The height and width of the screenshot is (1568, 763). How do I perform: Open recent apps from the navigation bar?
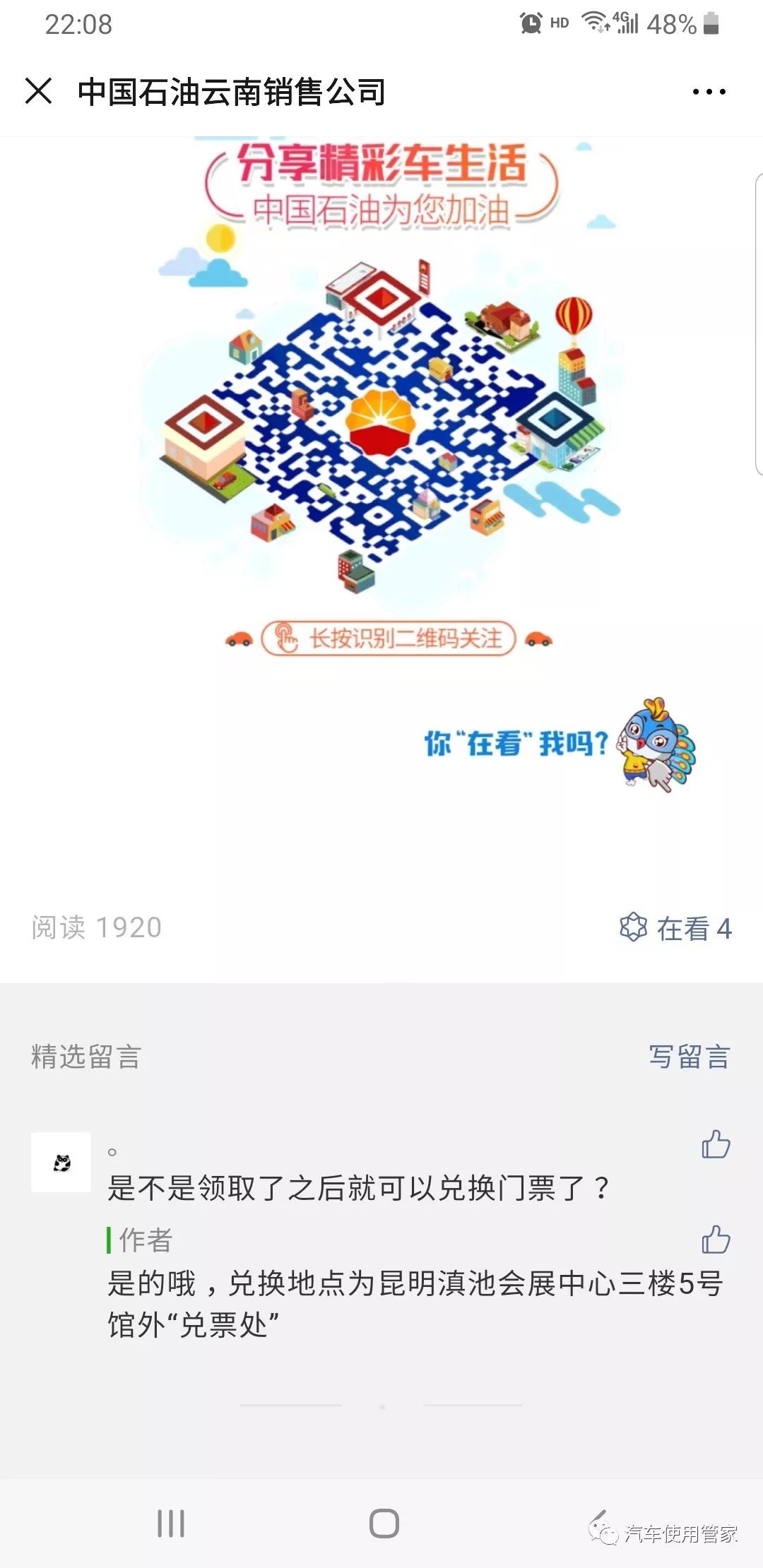pyautogui.click(x=171, y=1524)
